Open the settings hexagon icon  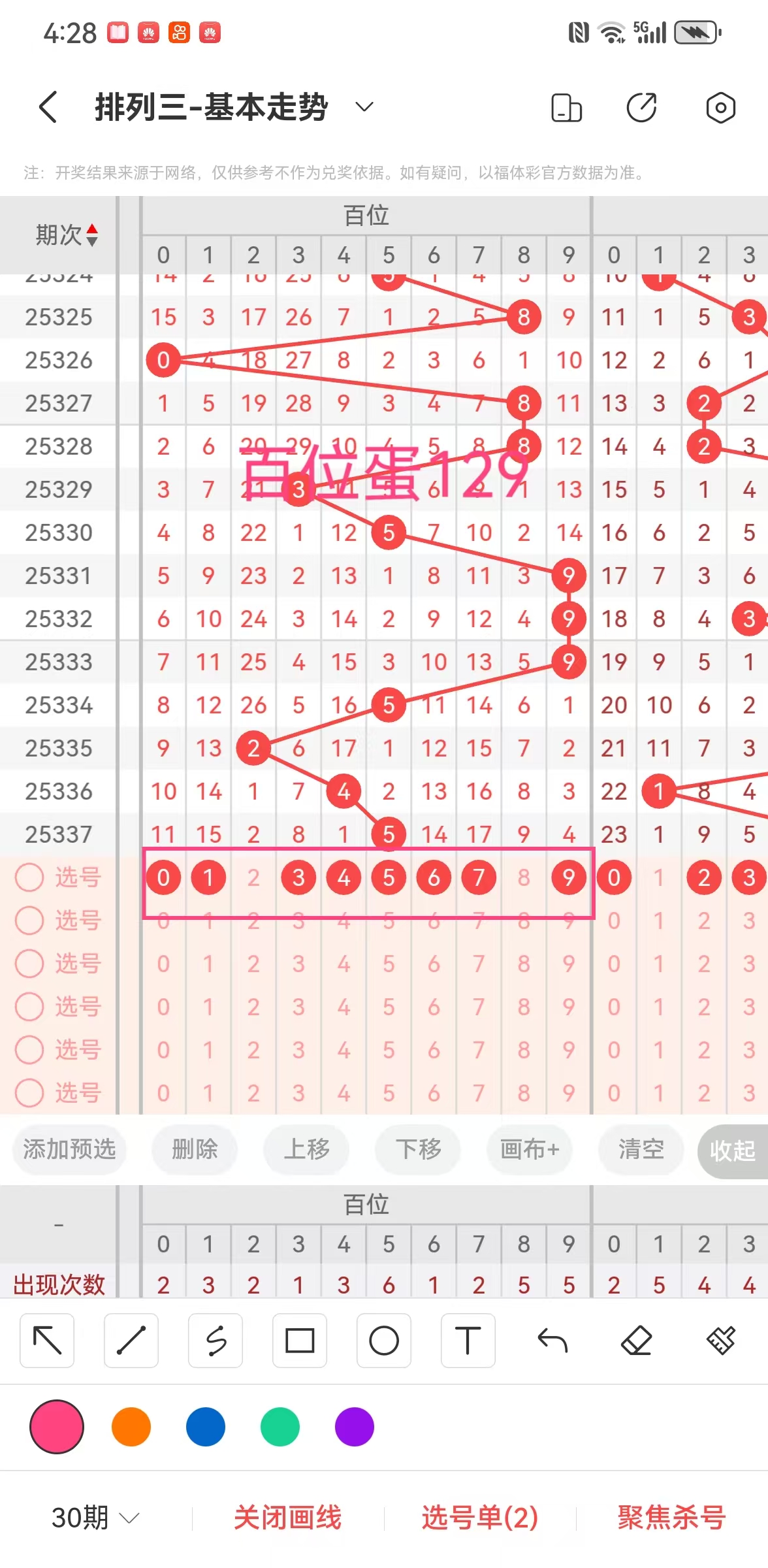720,108
